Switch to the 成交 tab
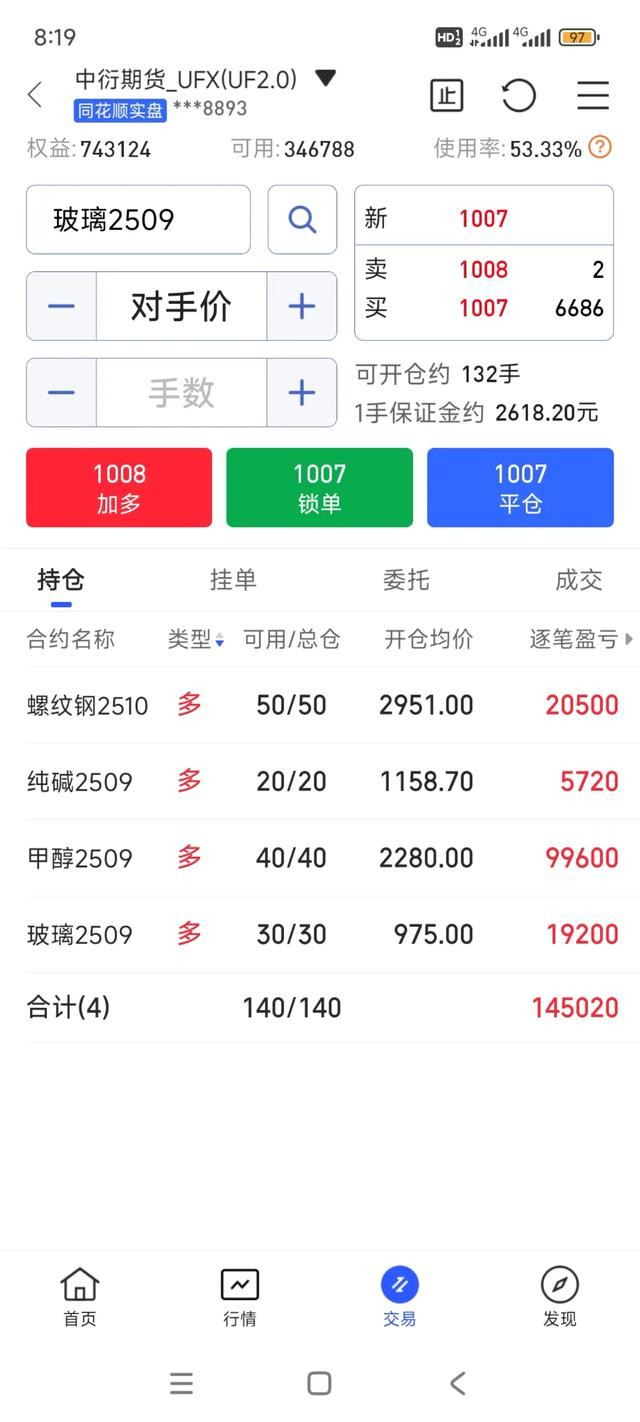640x1422 pixels. tap(579, 579)
